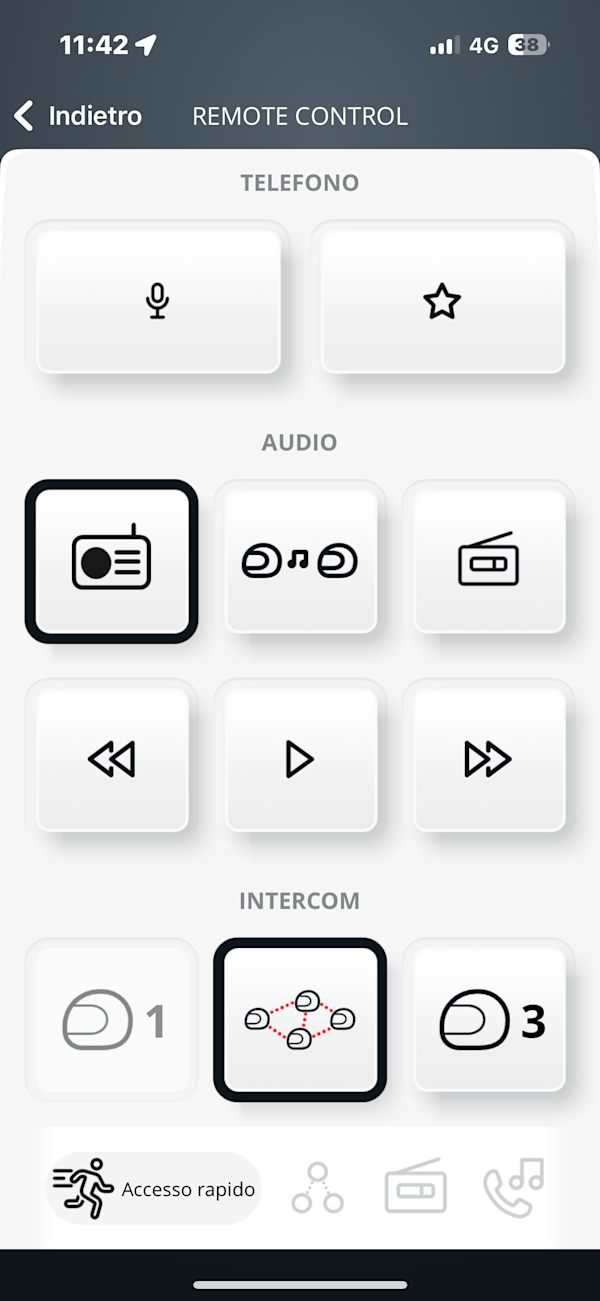The image size is (600, 1301).
Task: Switch to the connected nodes intercom tab
Action: click(318, 1189)
